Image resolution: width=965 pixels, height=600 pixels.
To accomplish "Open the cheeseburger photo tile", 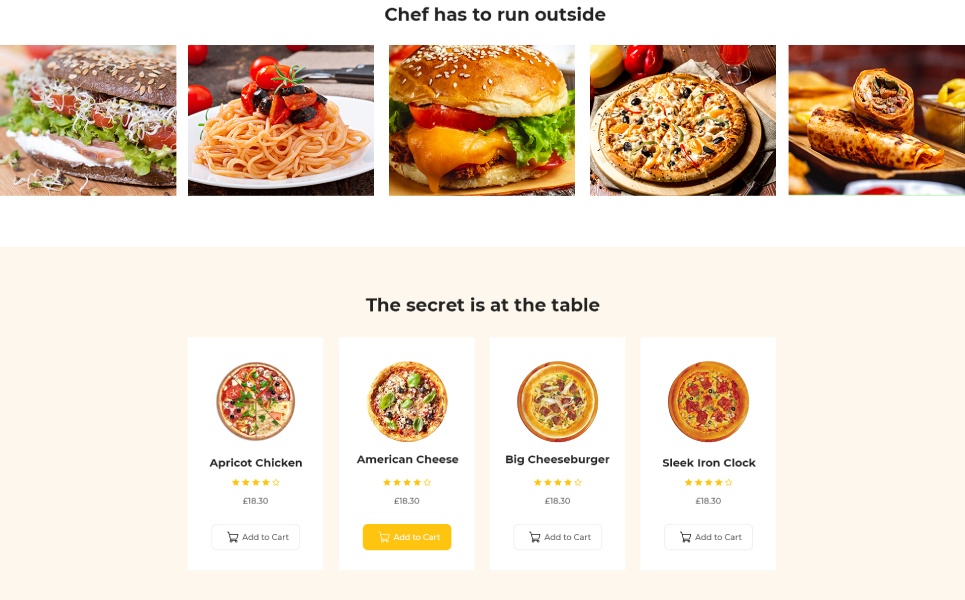I will [x=482, y=120].
